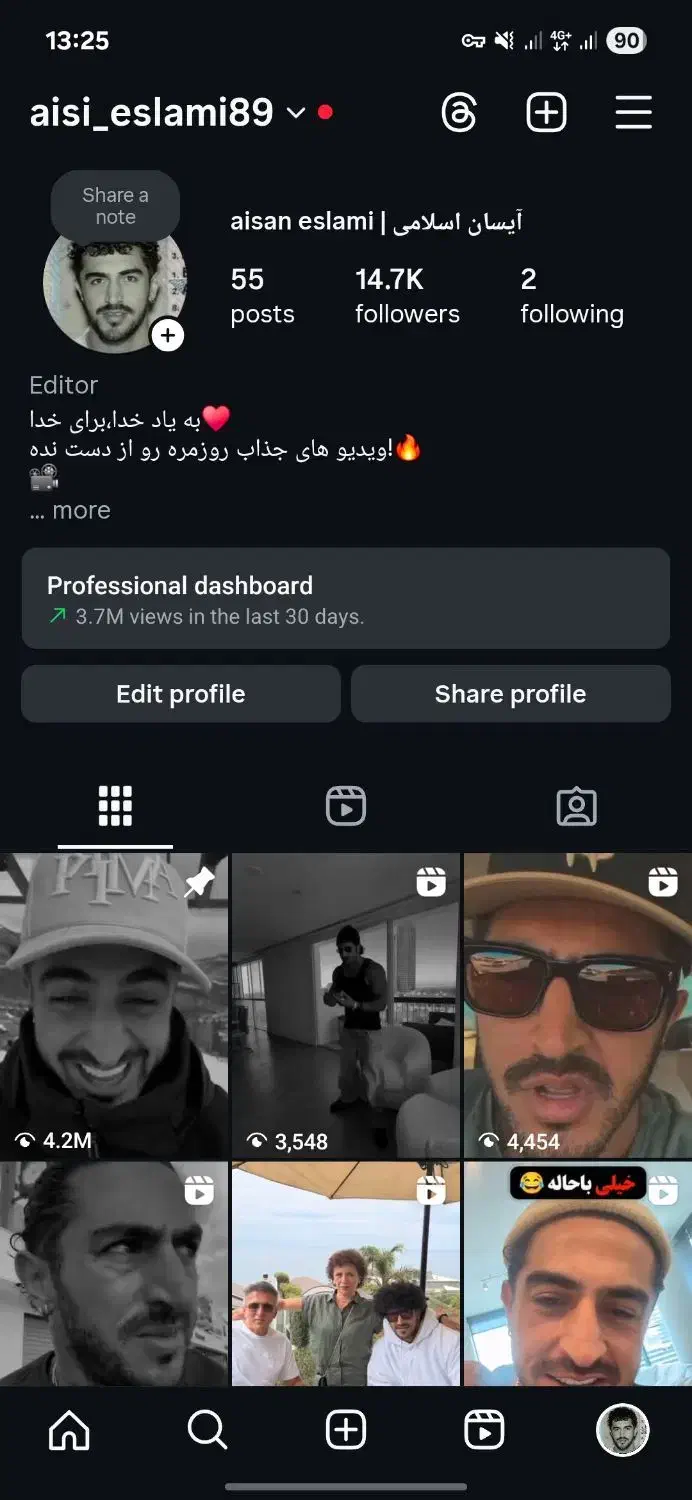Tap the Edit profile button
This screenshot has width=692, height=1500.
point(181,694)
